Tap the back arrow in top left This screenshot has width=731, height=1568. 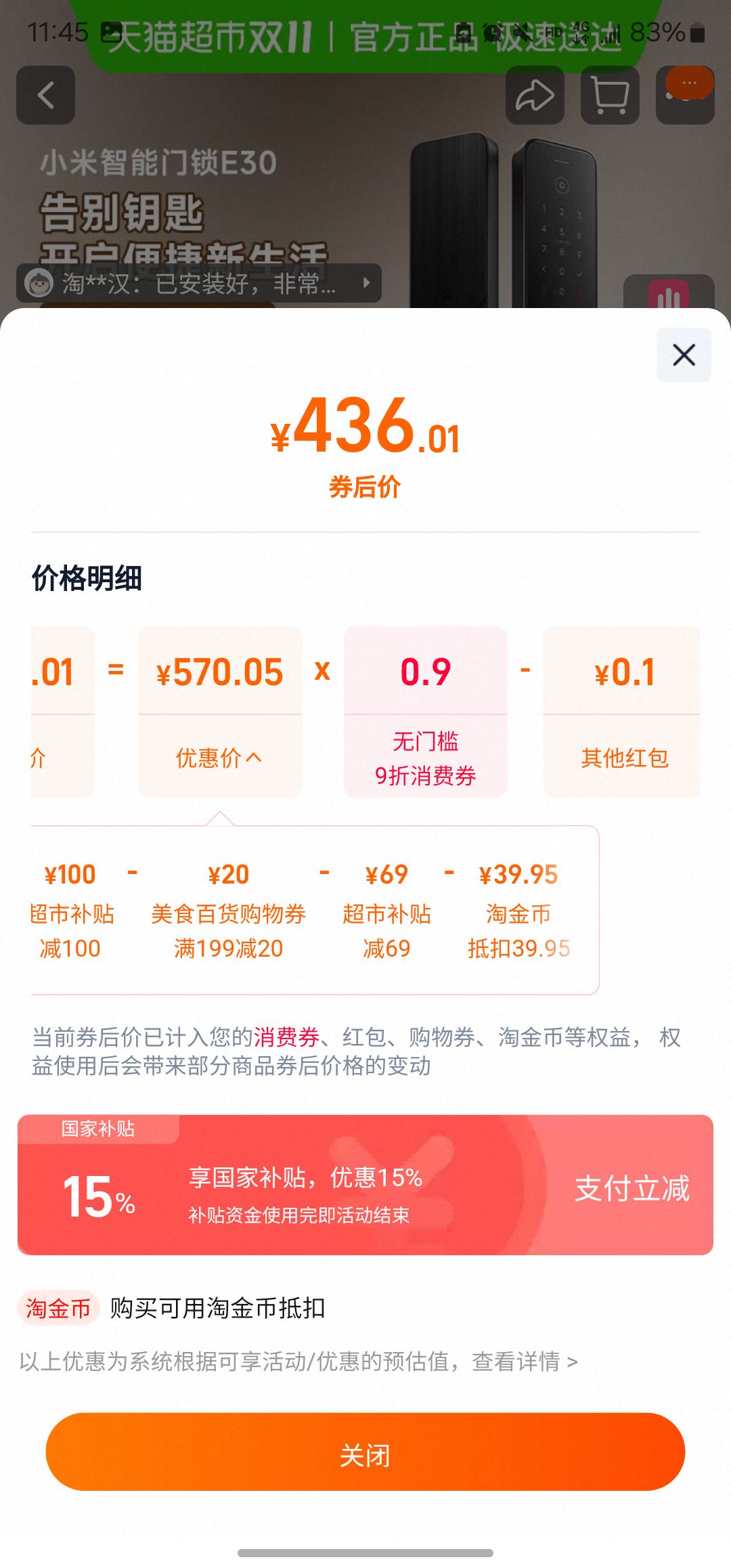(x=45, y=95)
